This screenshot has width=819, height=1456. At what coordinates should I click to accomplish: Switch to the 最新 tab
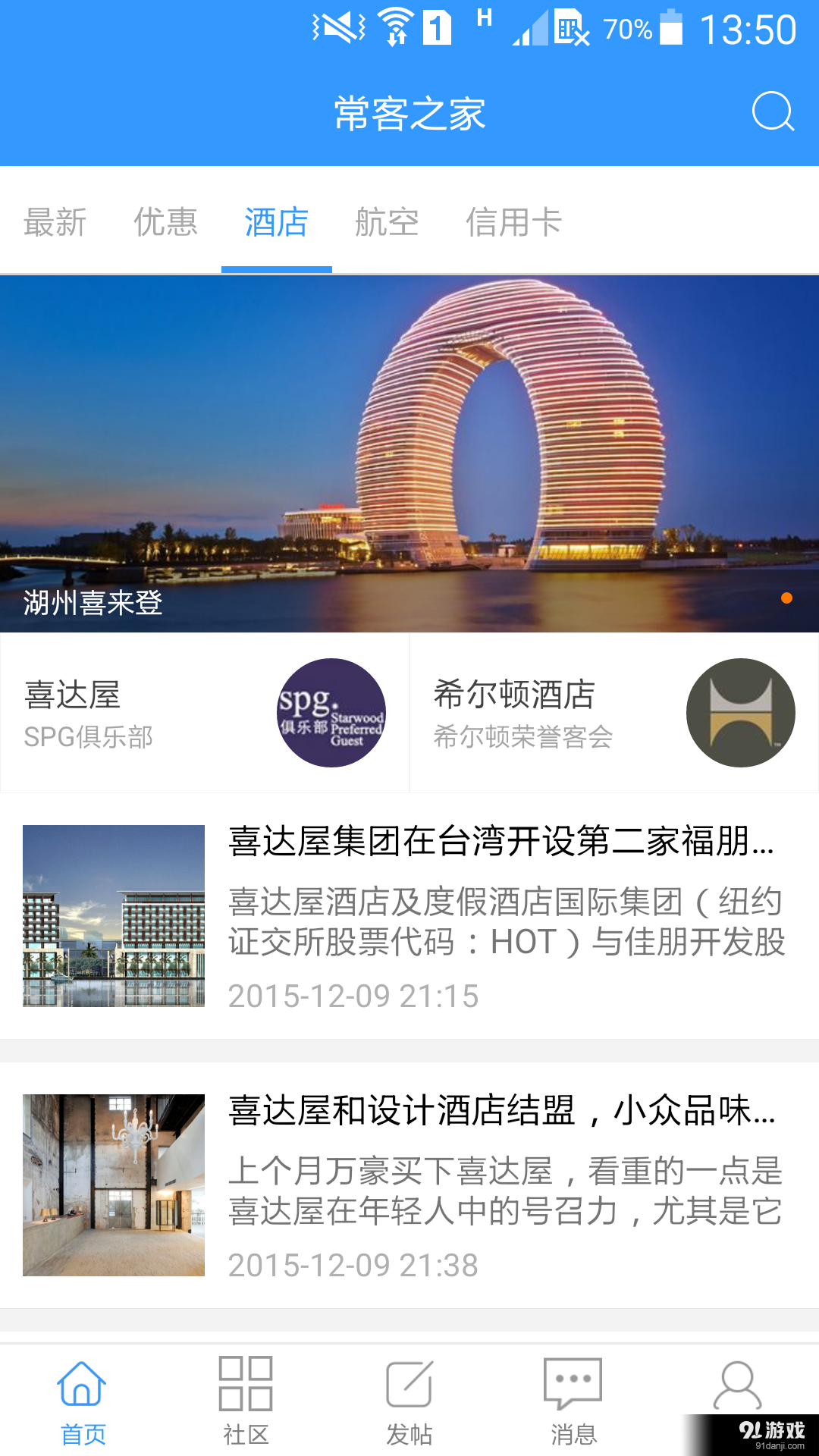tap(56, 221)
